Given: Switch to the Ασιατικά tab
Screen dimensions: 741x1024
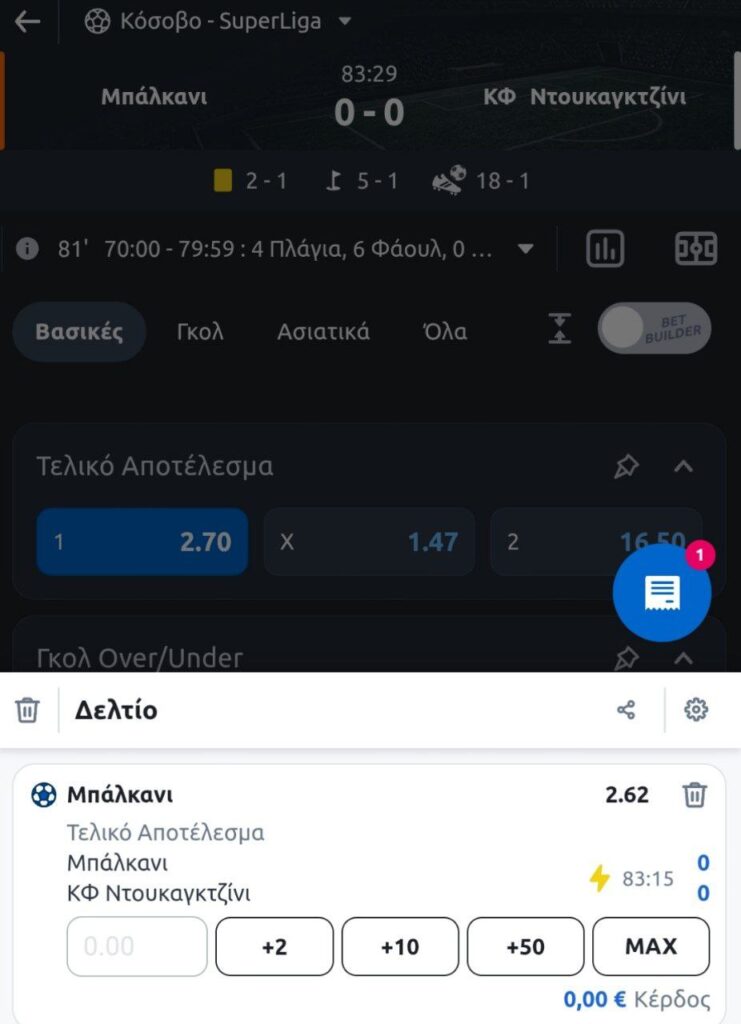Looking at the screenshot, I should 323,332.
